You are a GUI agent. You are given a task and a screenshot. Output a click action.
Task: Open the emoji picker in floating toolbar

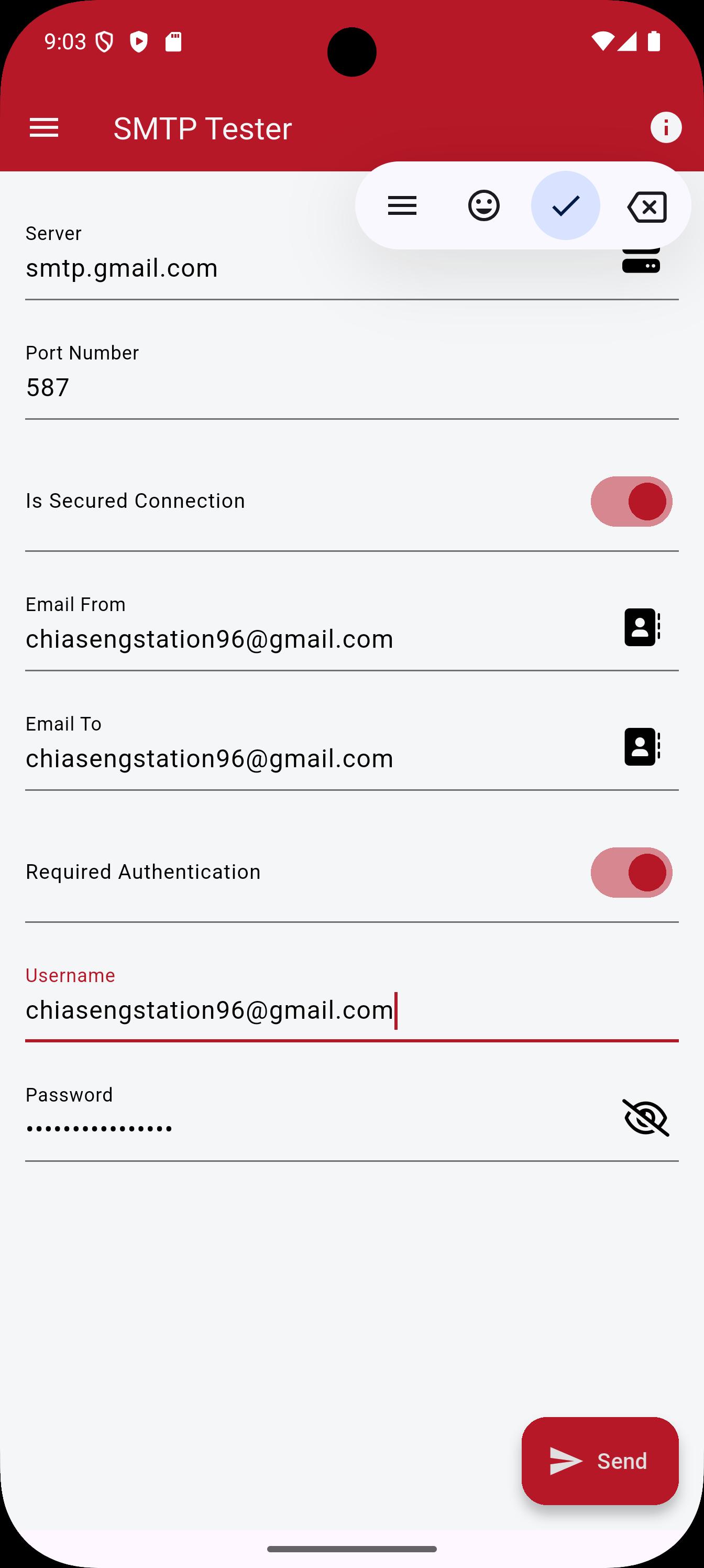(483, 206)
